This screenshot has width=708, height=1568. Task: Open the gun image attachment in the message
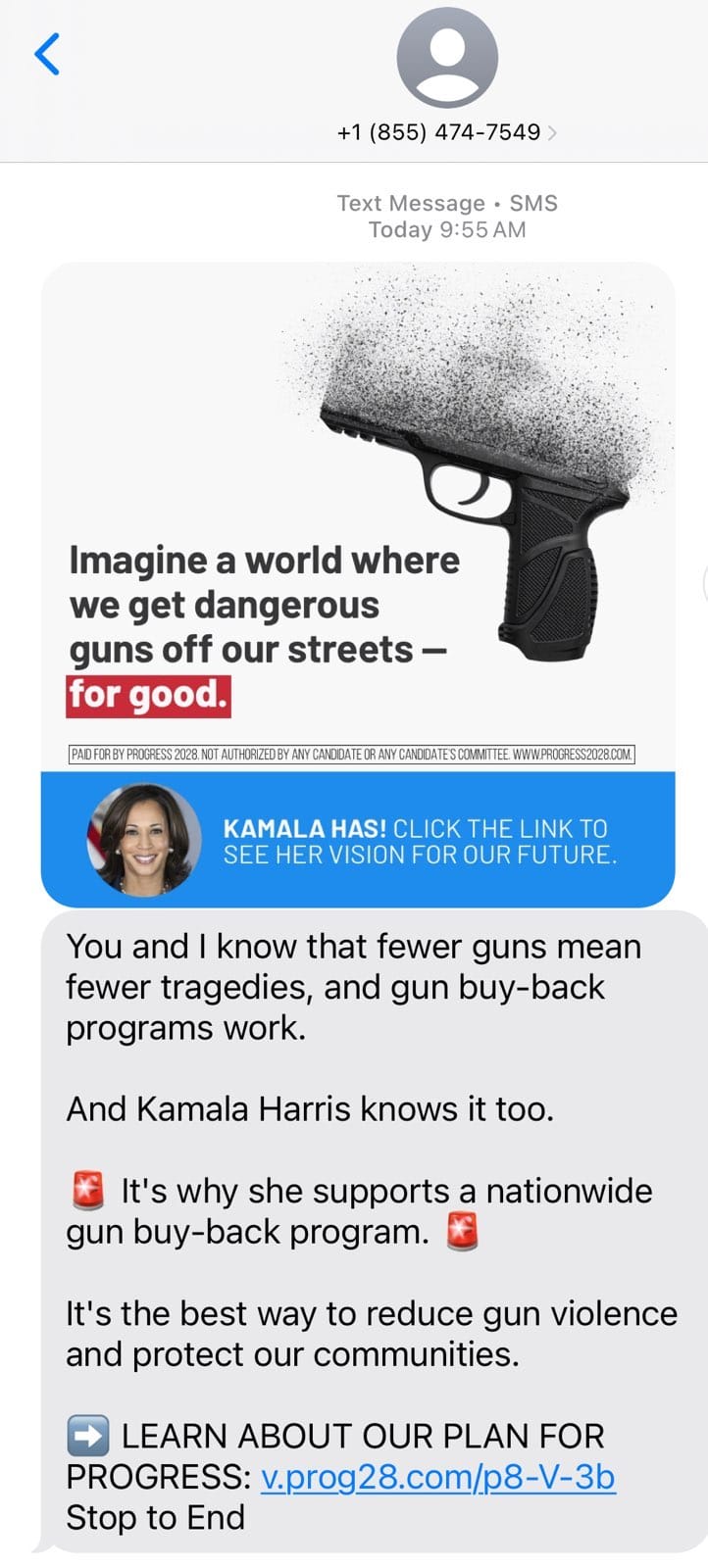[x=358, y=584]
